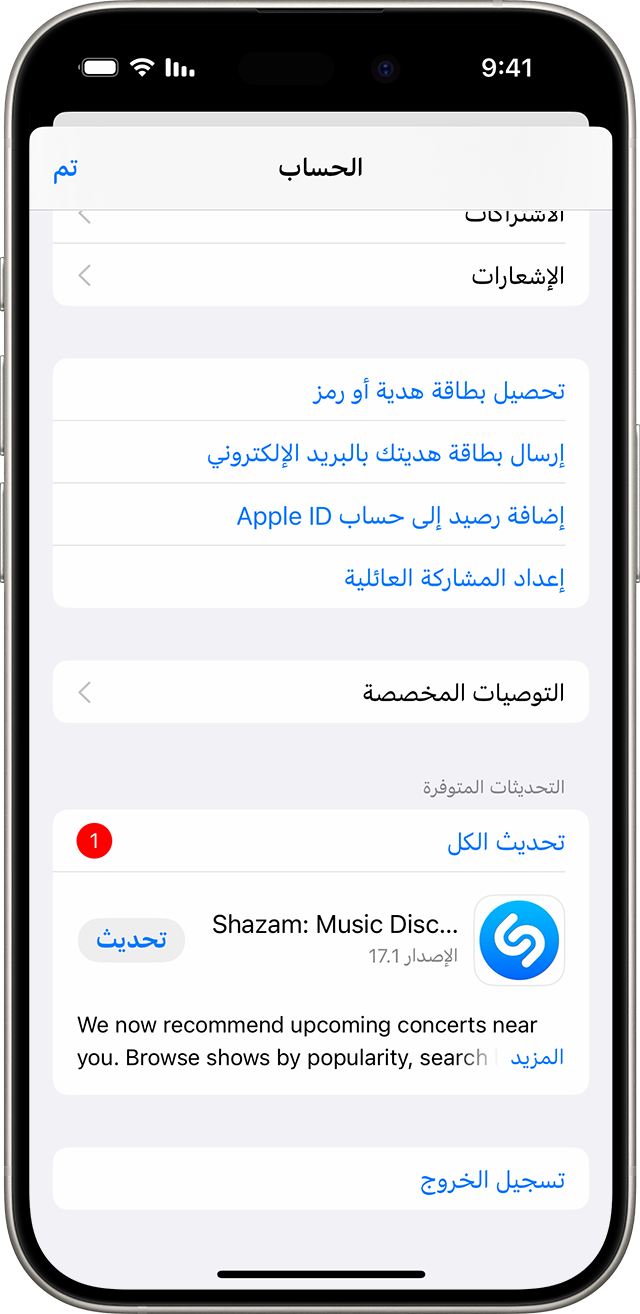Open the Shazam app icon
The height and width of the screenshot is (1314, 640).
[x=519, y=940]
